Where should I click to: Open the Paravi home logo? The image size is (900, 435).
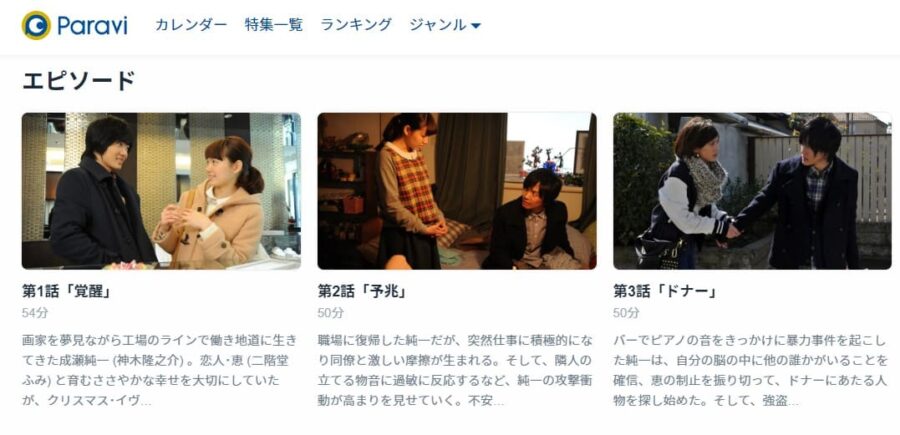coord(75,25)
